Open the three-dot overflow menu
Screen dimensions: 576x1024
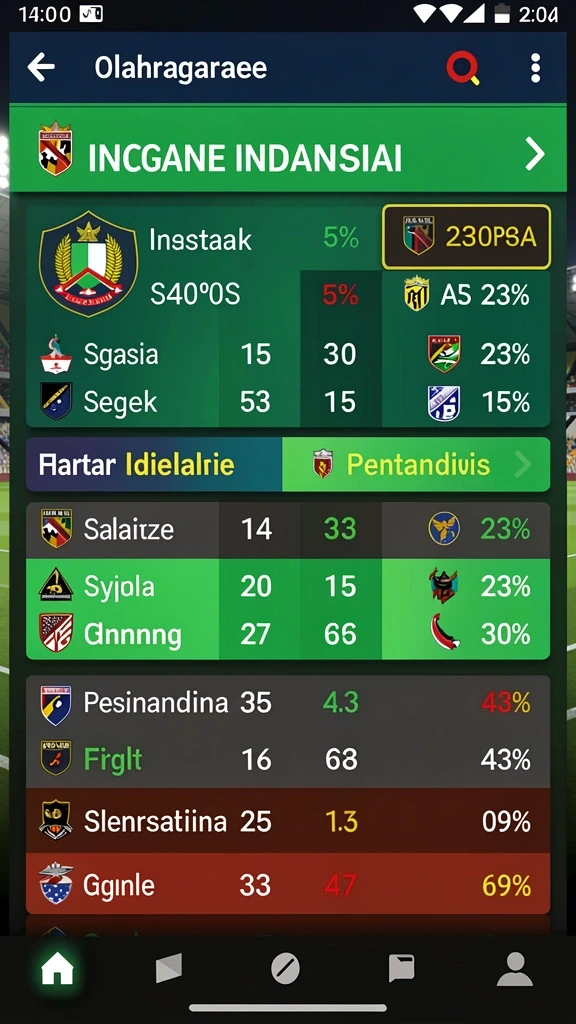point(536,68)
